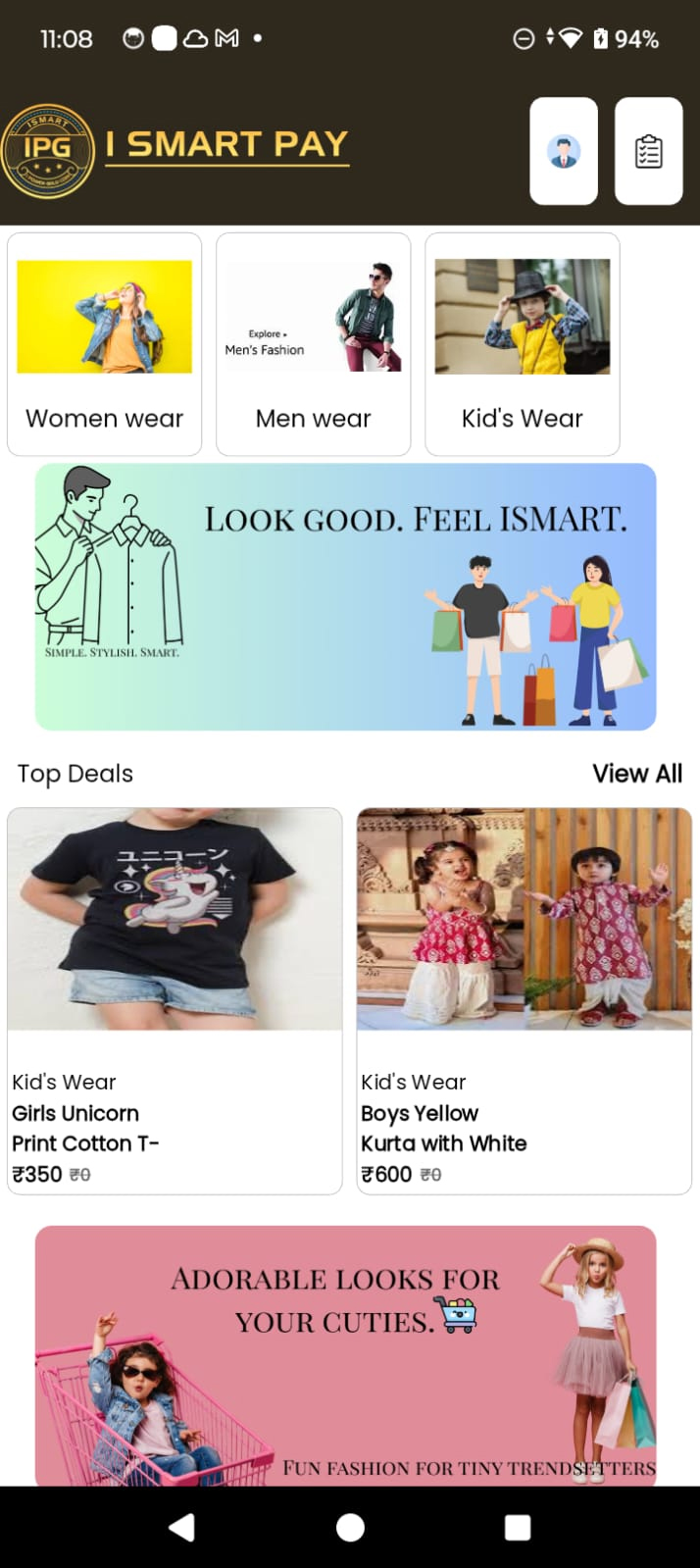View All top deals

click(636, 774)
